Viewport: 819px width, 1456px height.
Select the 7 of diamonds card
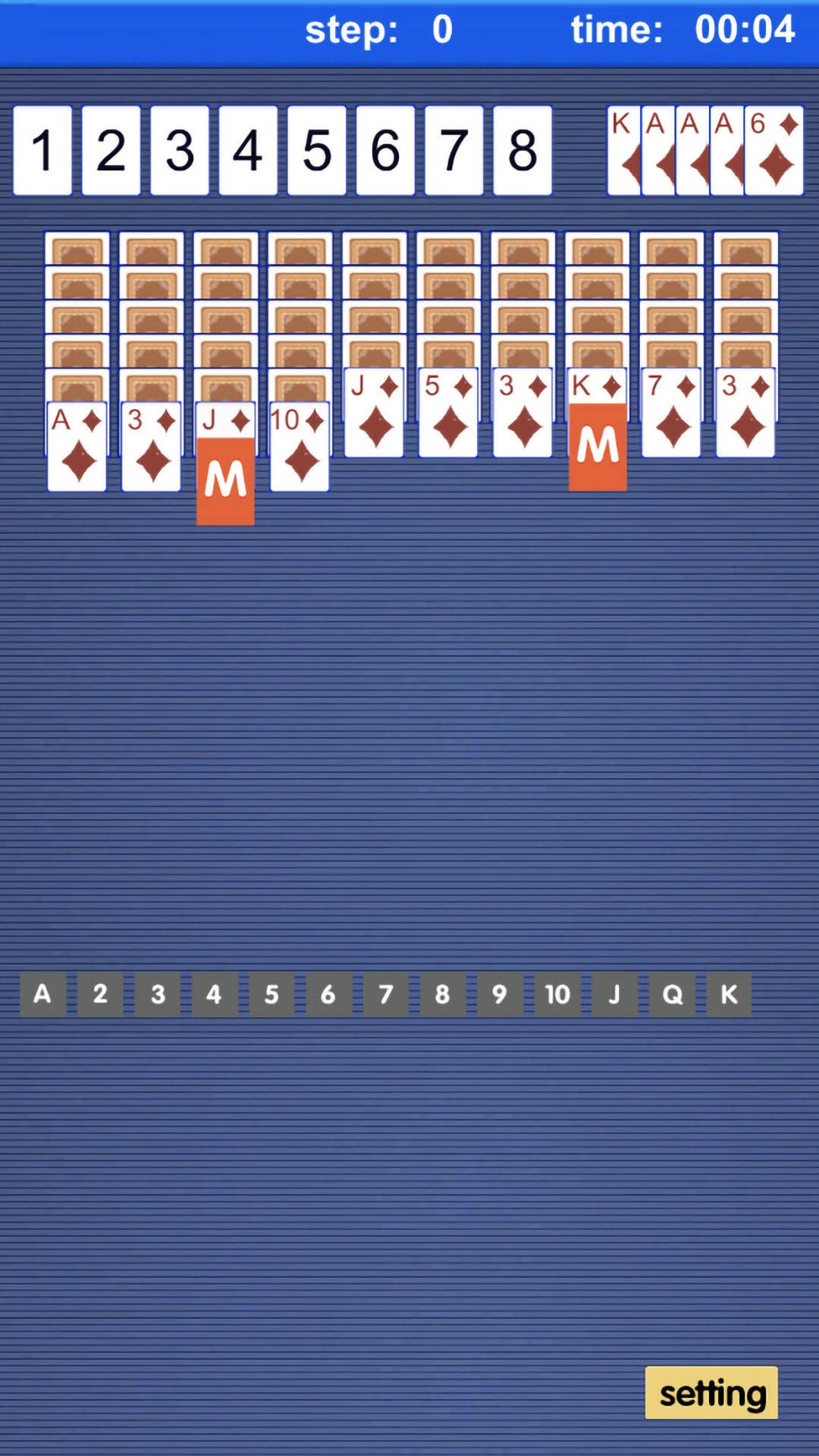pos(671,413)
